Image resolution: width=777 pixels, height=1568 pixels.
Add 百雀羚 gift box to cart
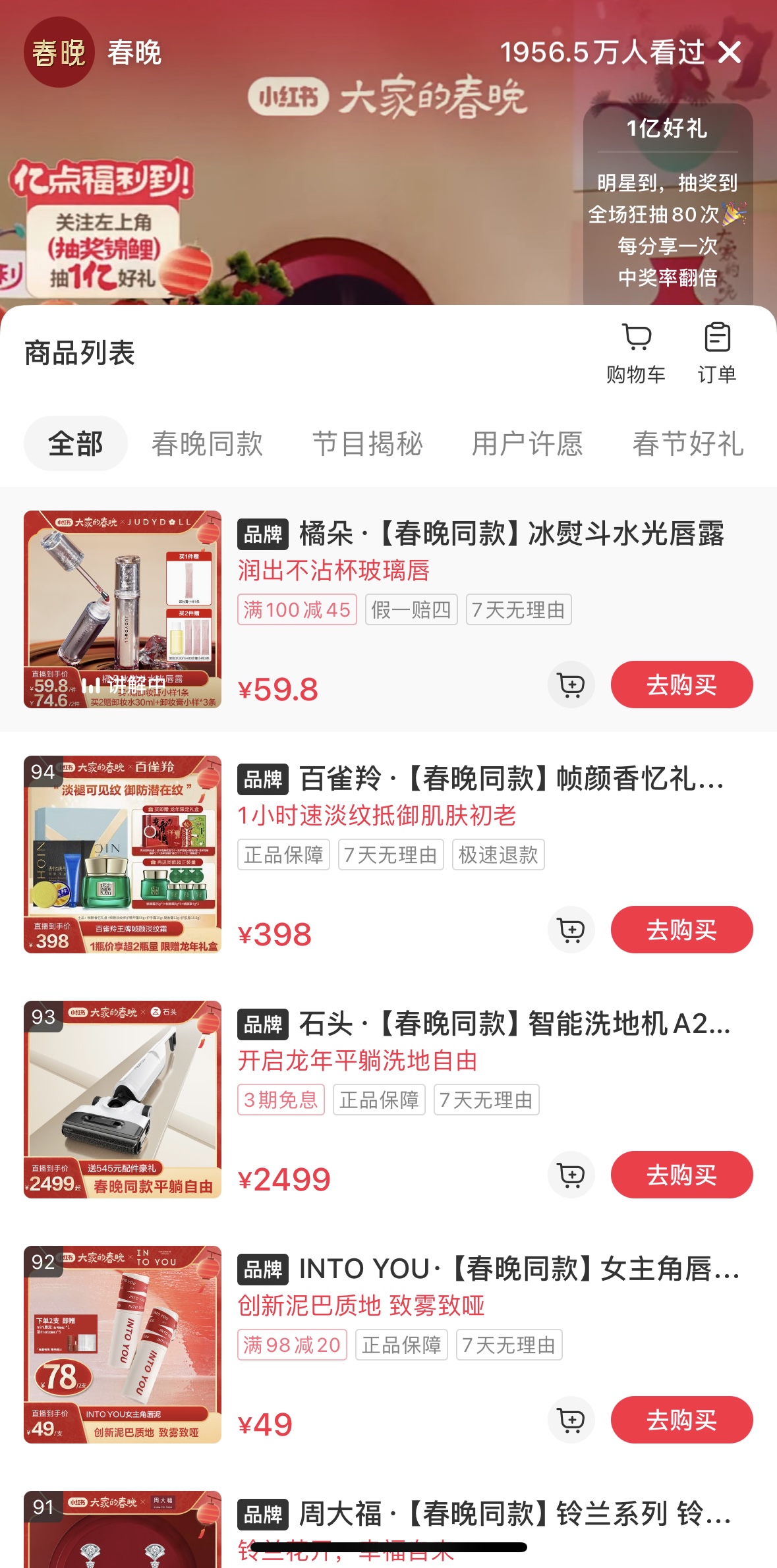tap(571, 930)
